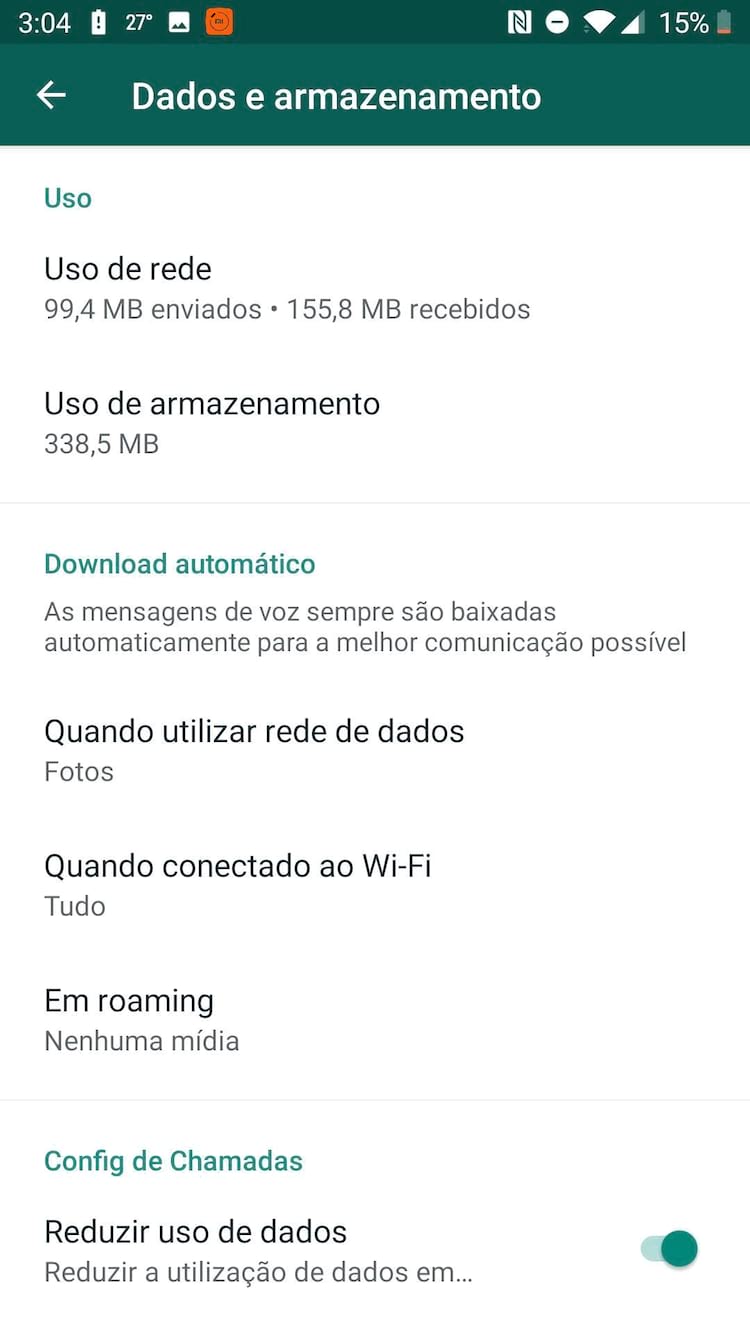The height and width of the screenshot is (1333, 750).
Task: Tap the NFC icon in the status bar
Action: pos(519,22)
